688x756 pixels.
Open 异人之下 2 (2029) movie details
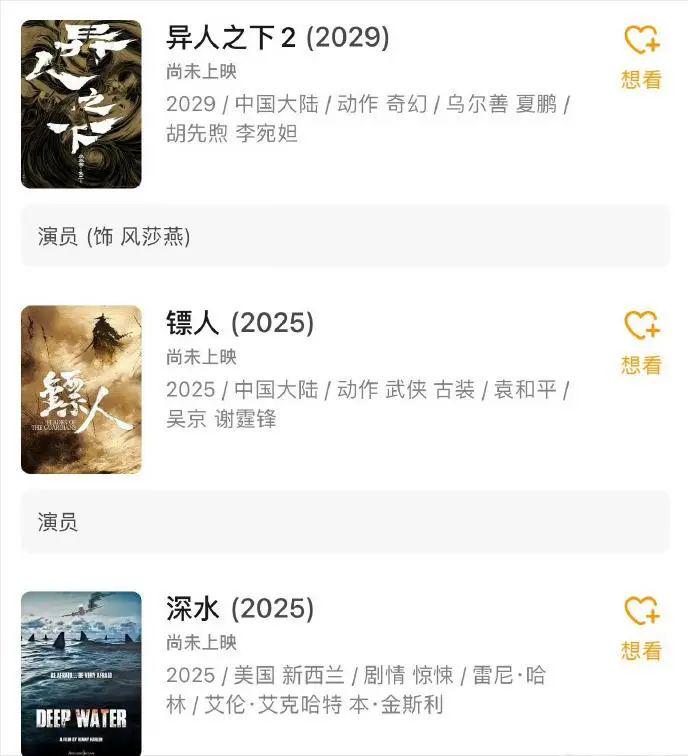pos(278,38)
